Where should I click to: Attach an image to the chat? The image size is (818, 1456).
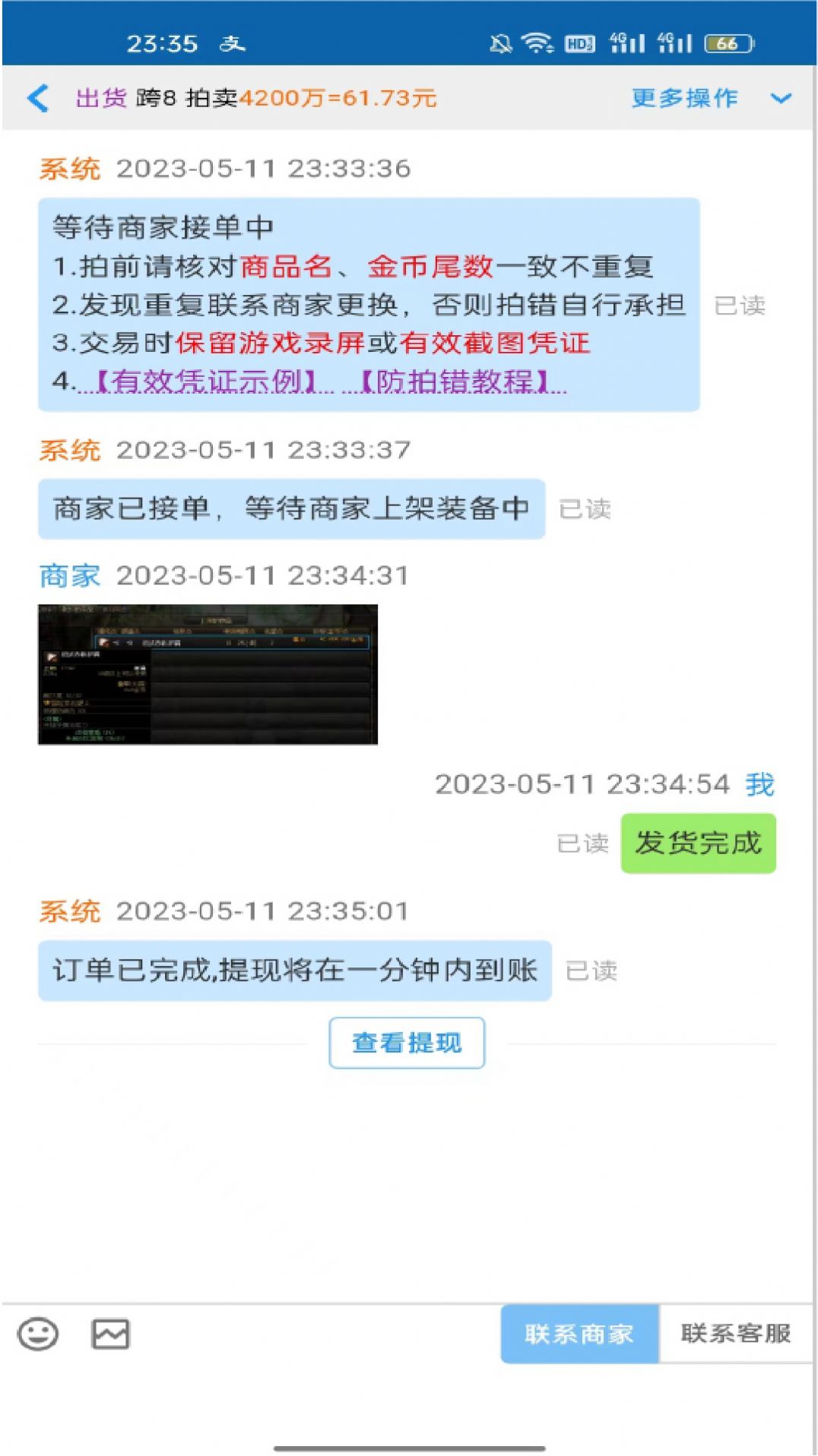[111, 1334]
